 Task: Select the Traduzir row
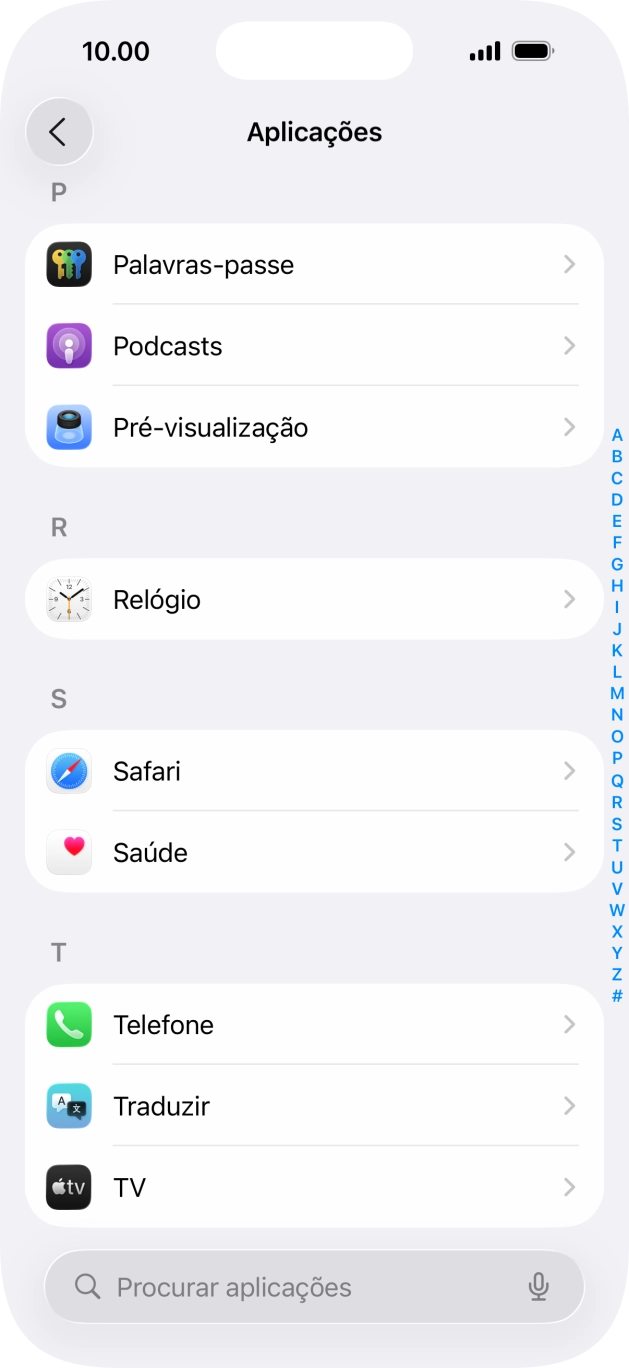coord(314,1106)
